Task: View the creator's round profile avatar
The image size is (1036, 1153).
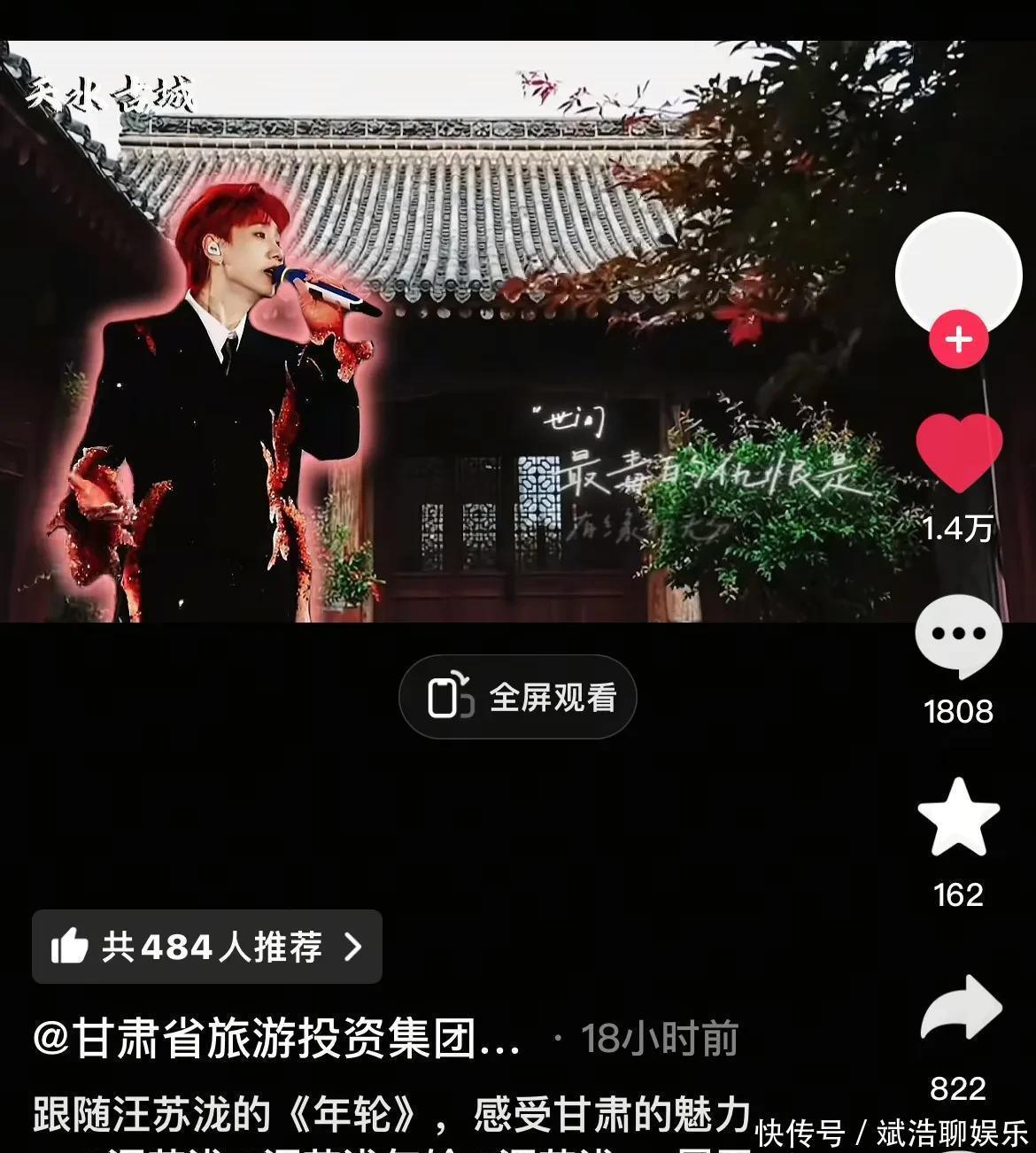Action: 958,271
